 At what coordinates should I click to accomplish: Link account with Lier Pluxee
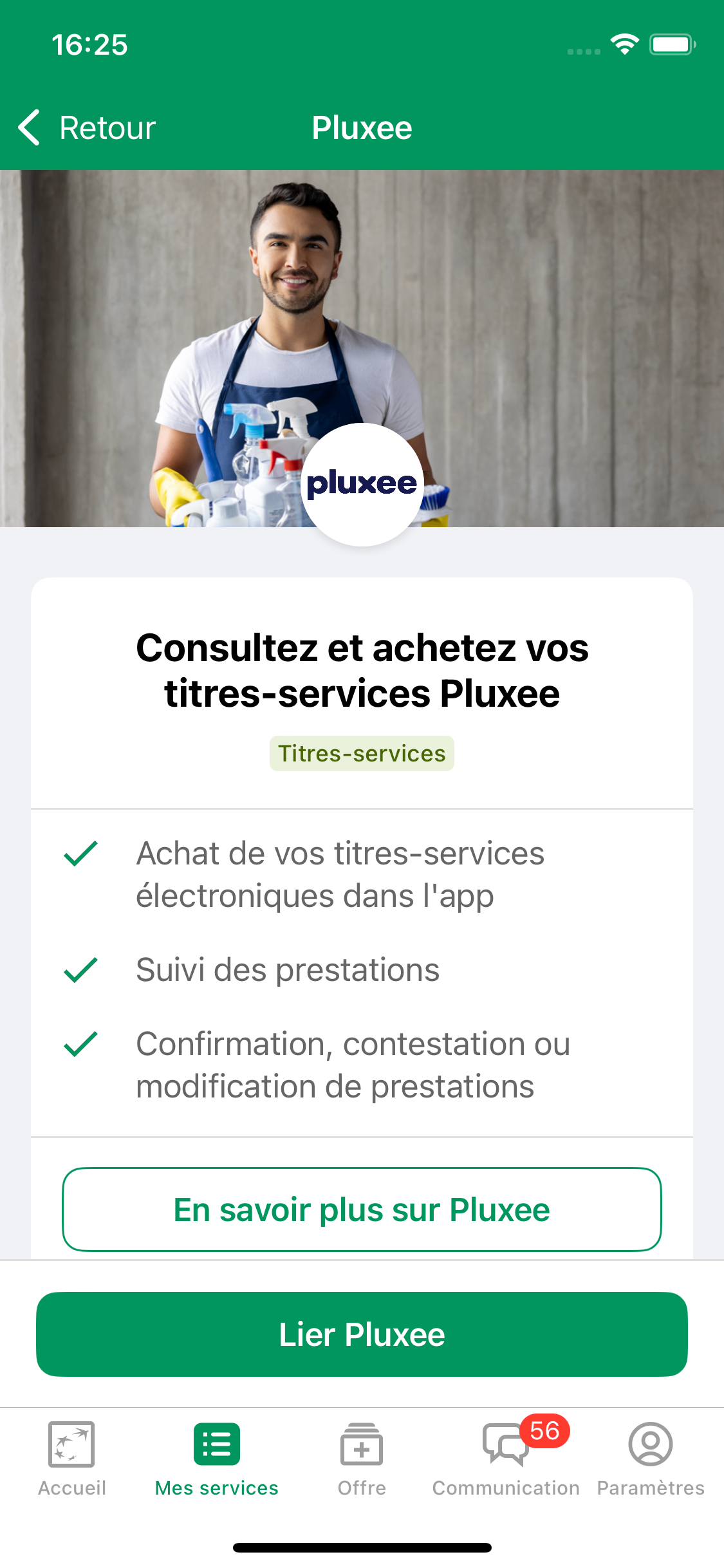tap(362, 1334)
